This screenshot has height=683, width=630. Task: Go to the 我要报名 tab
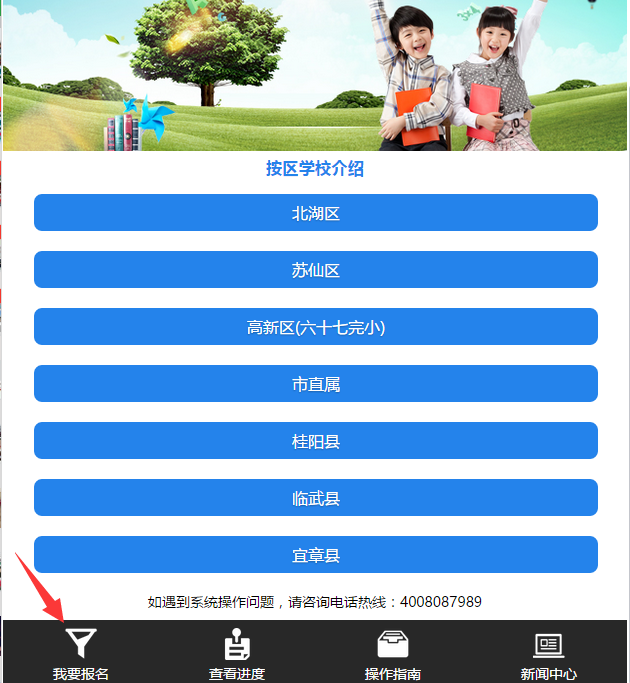tap(81, 653)
